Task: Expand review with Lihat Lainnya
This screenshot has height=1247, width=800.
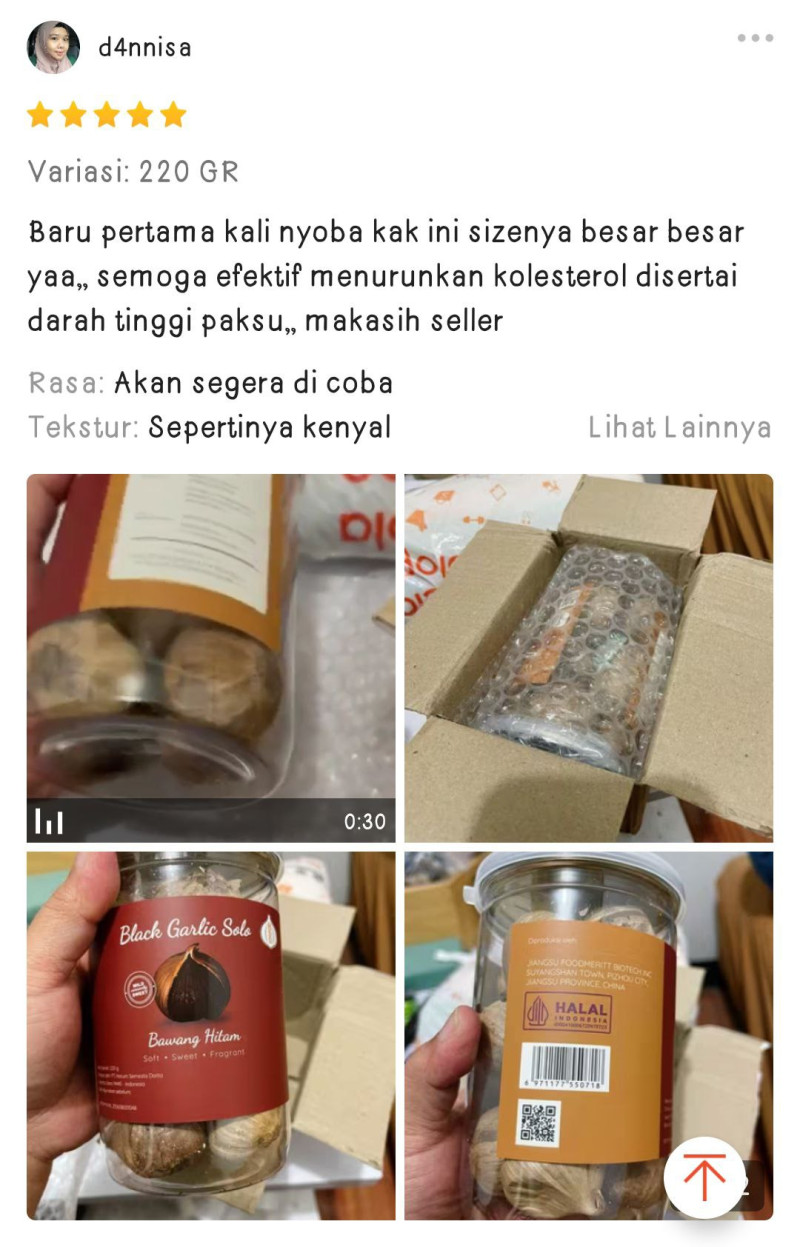Action: point(679,428)
